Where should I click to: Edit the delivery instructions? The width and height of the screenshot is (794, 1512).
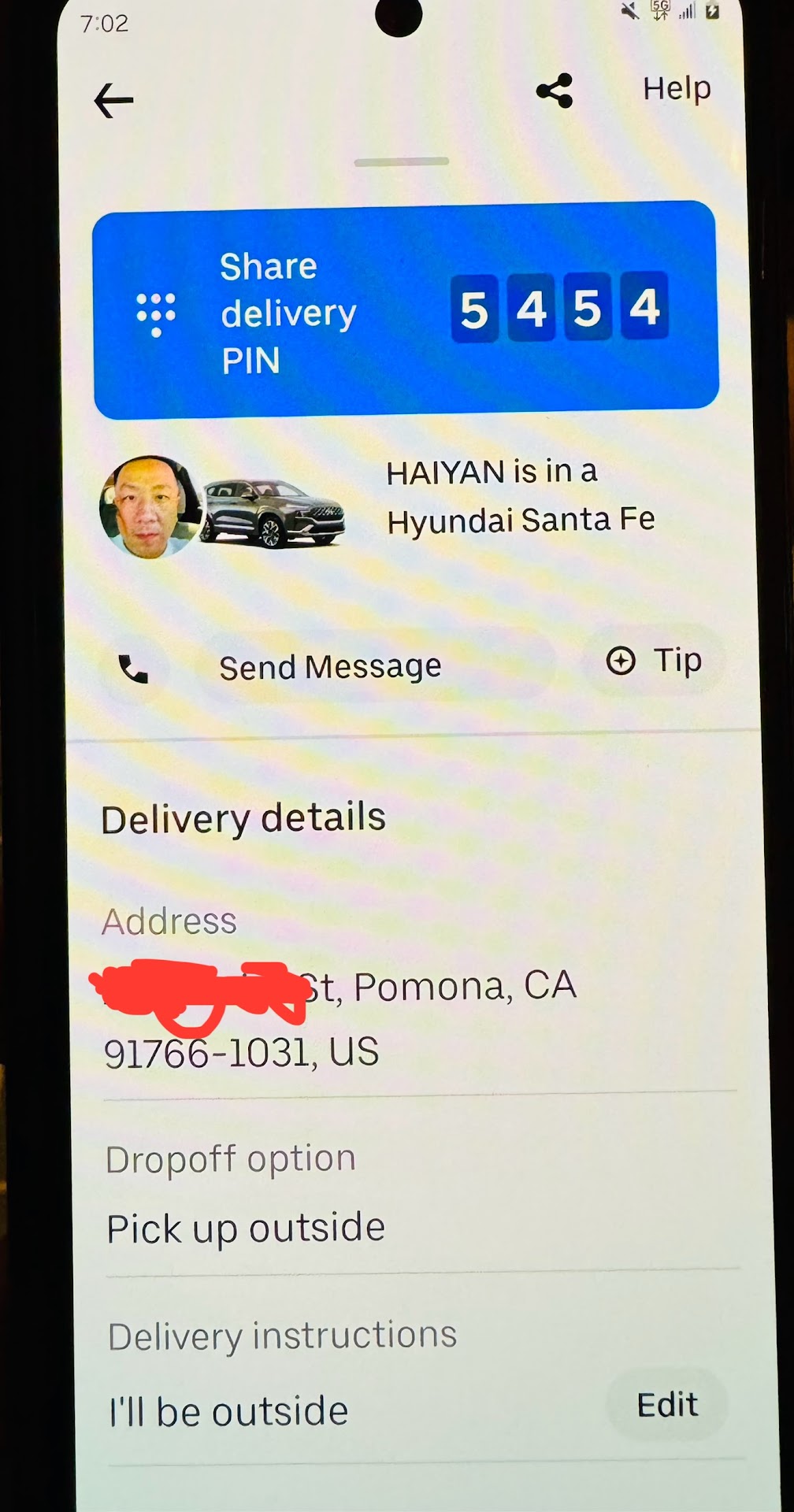pyautogui.click(x=667, y=1405)
